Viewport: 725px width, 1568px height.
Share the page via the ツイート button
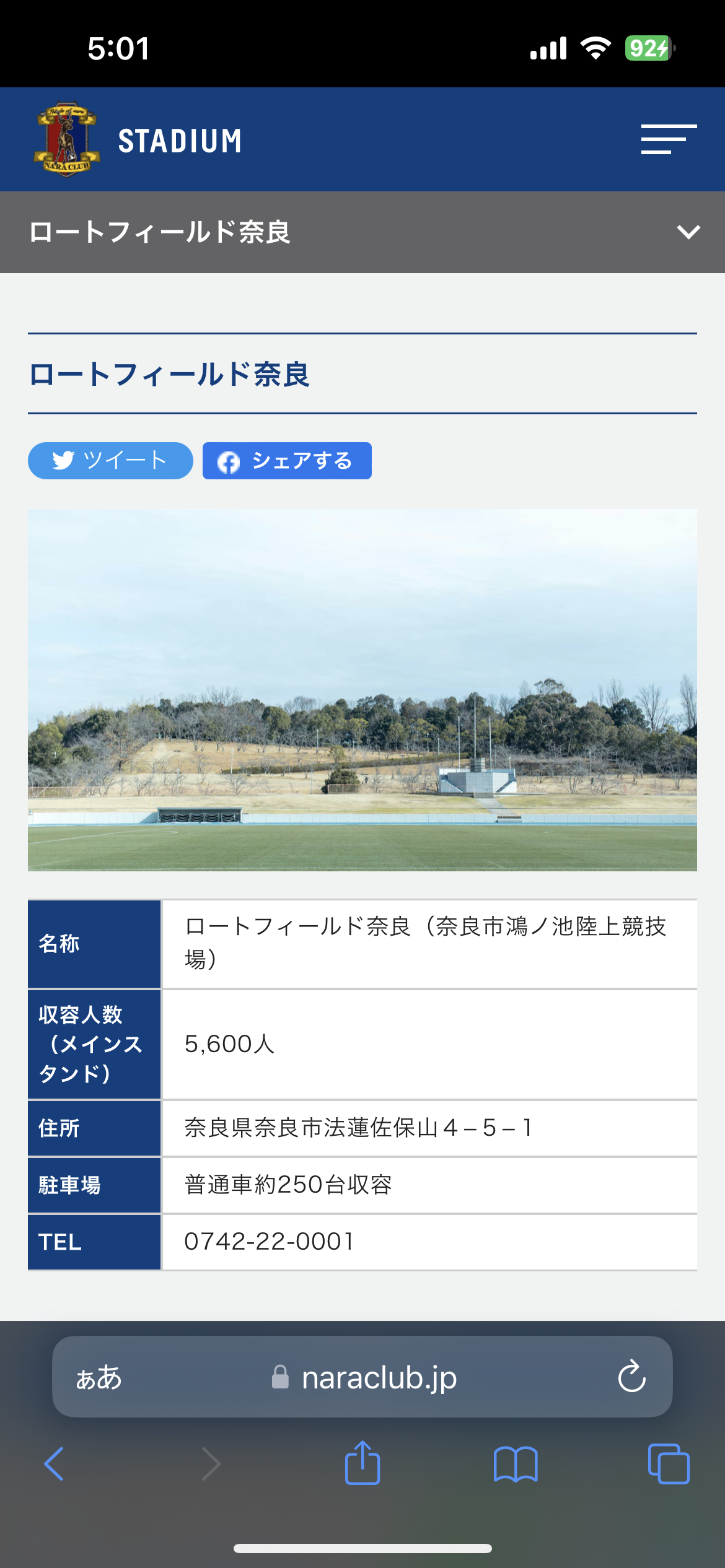(x=110, y=461)
